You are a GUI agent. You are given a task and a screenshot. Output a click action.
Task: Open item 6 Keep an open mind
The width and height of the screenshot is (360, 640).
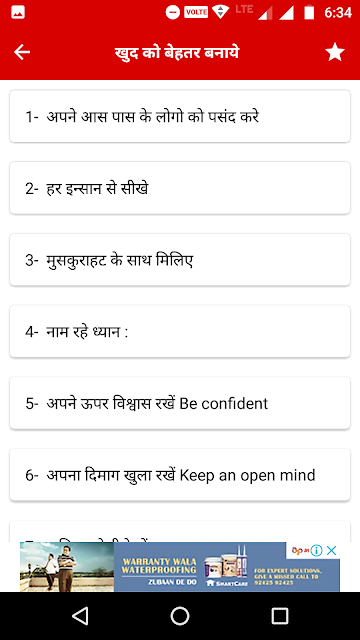[x=180, y=475]
